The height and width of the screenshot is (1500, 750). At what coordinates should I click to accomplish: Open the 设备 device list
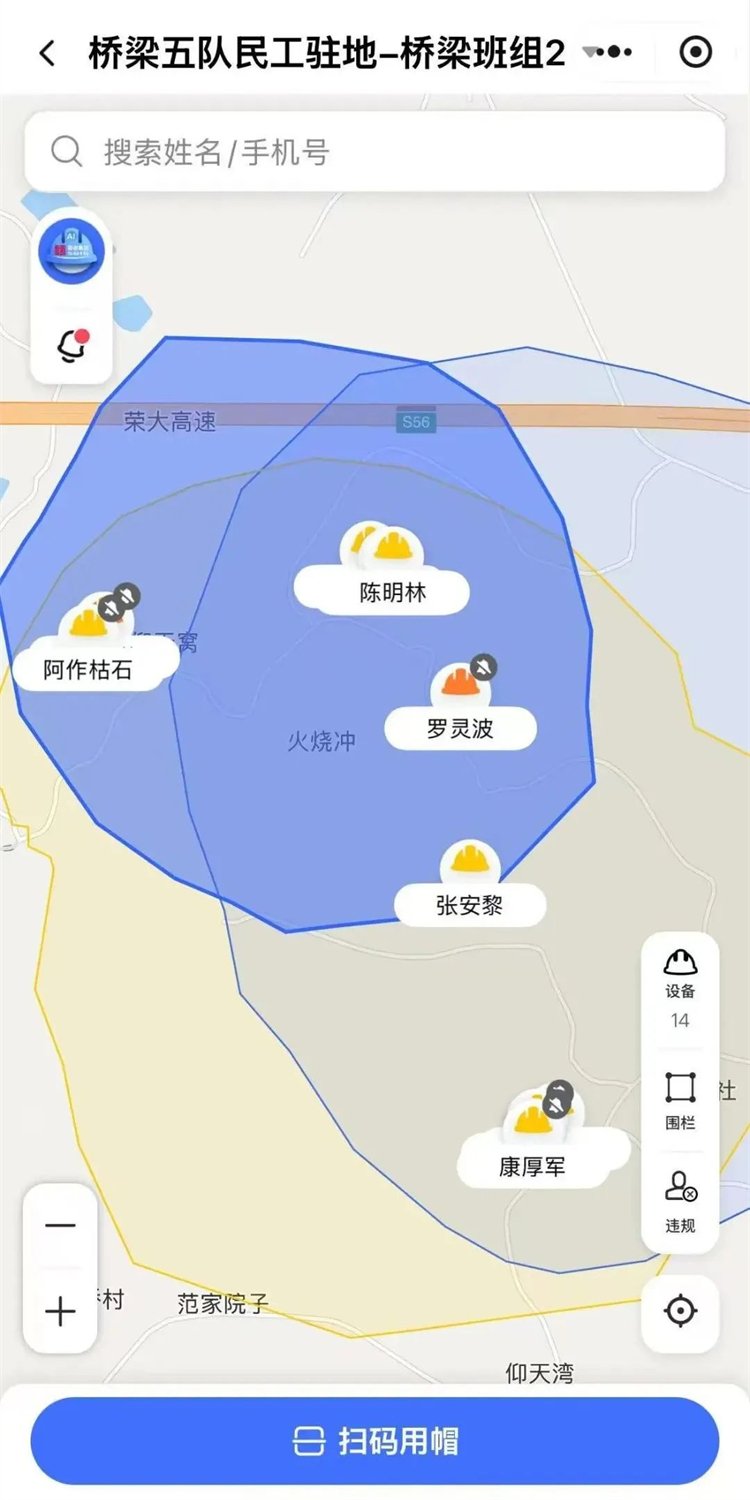680,988
